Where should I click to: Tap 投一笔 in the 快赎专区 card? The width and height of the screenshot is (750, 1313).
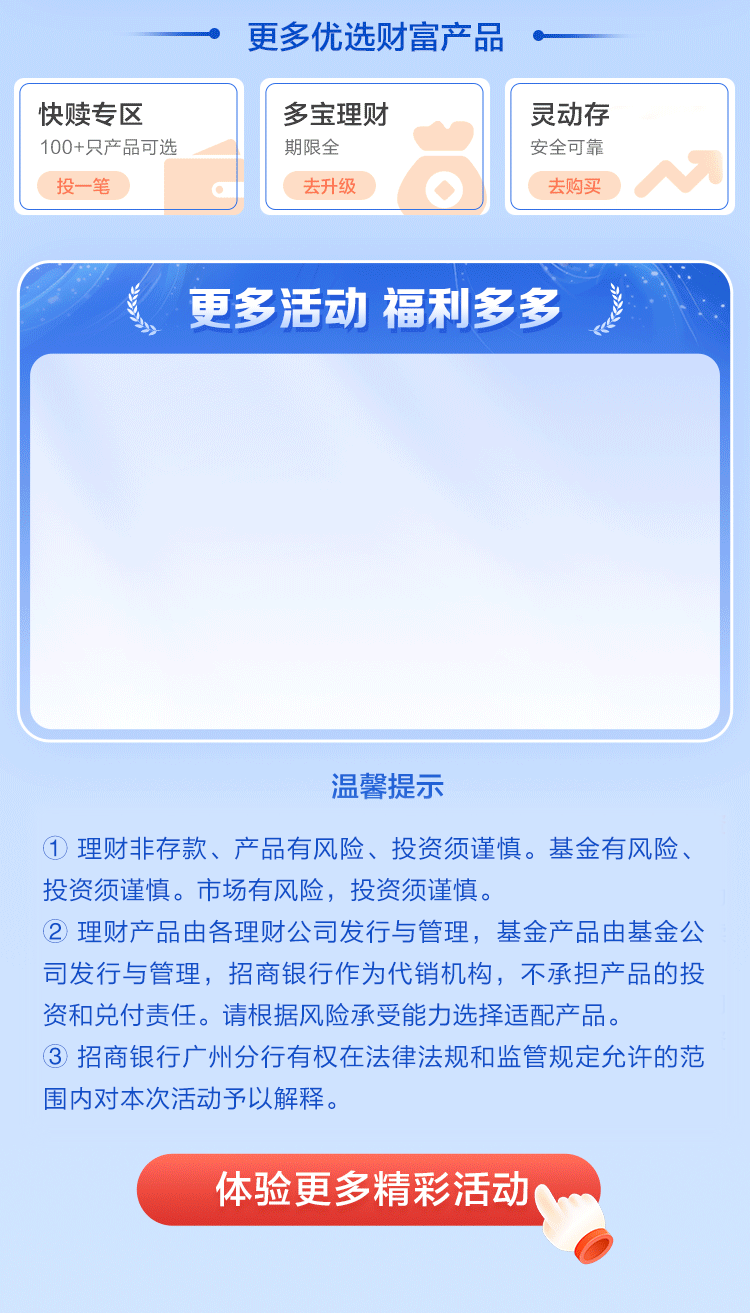click(83, 186)
